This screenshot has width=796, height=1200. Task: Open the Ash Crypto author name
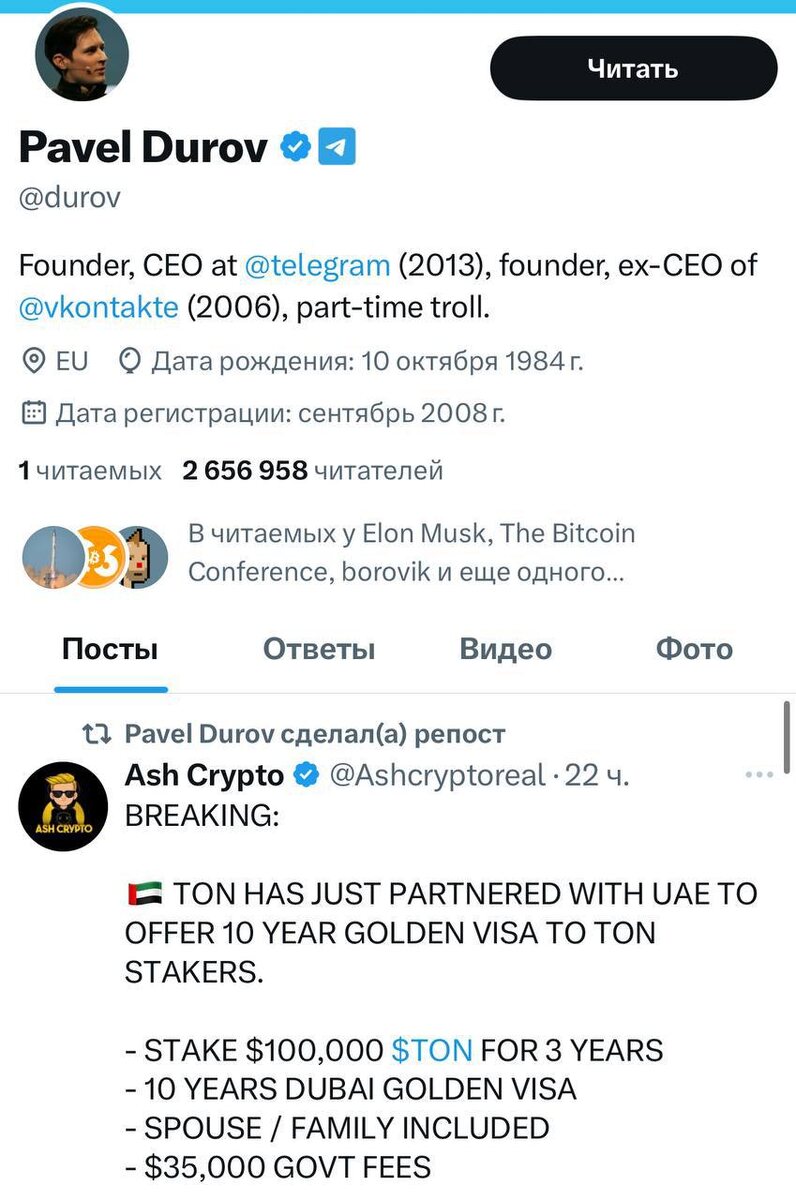[204, 775]
